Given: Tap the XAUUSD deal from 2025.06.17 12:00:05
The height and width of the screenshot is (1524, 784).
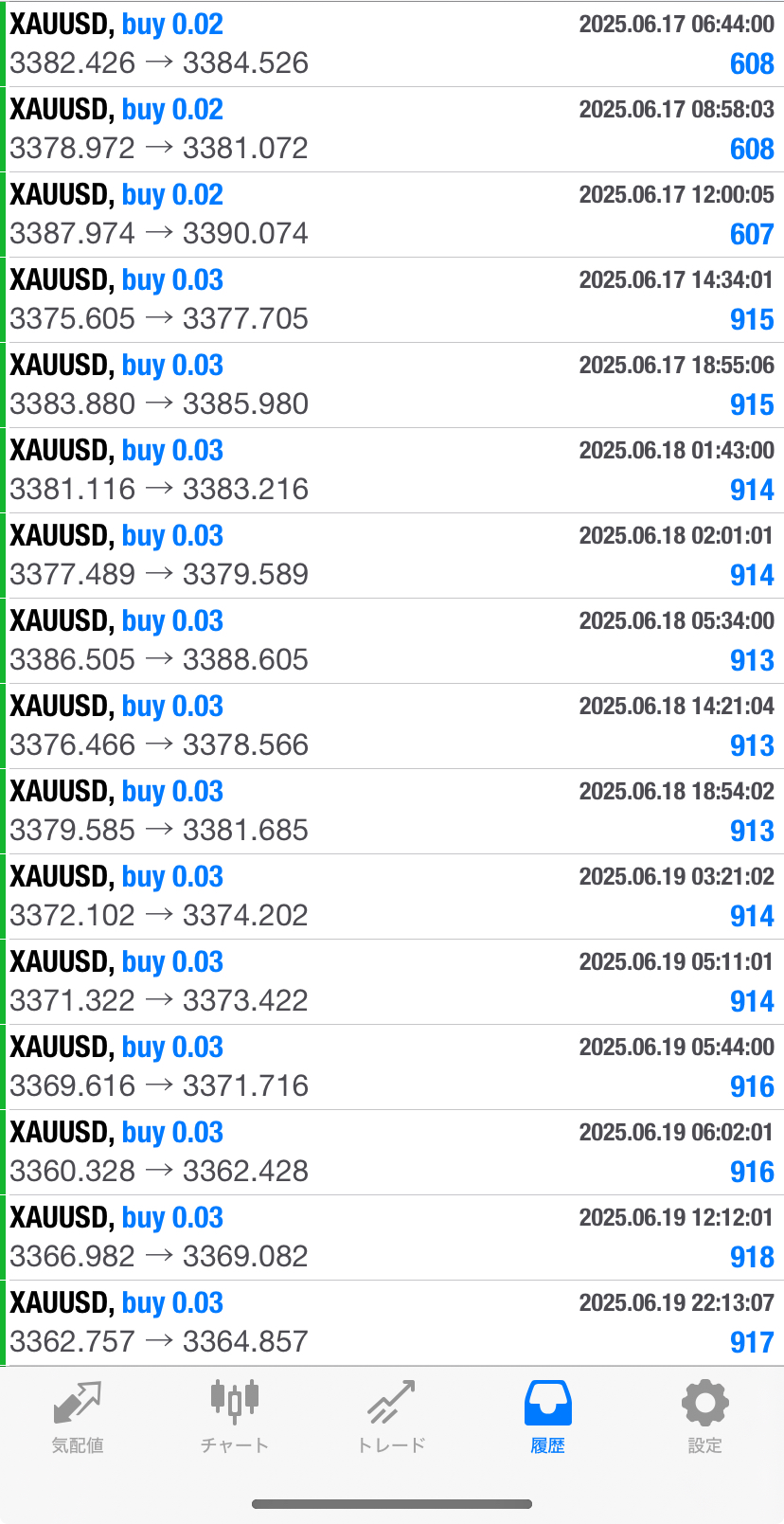Looking at the screenshot, I should pyautogui.click(x=392, y=215).
